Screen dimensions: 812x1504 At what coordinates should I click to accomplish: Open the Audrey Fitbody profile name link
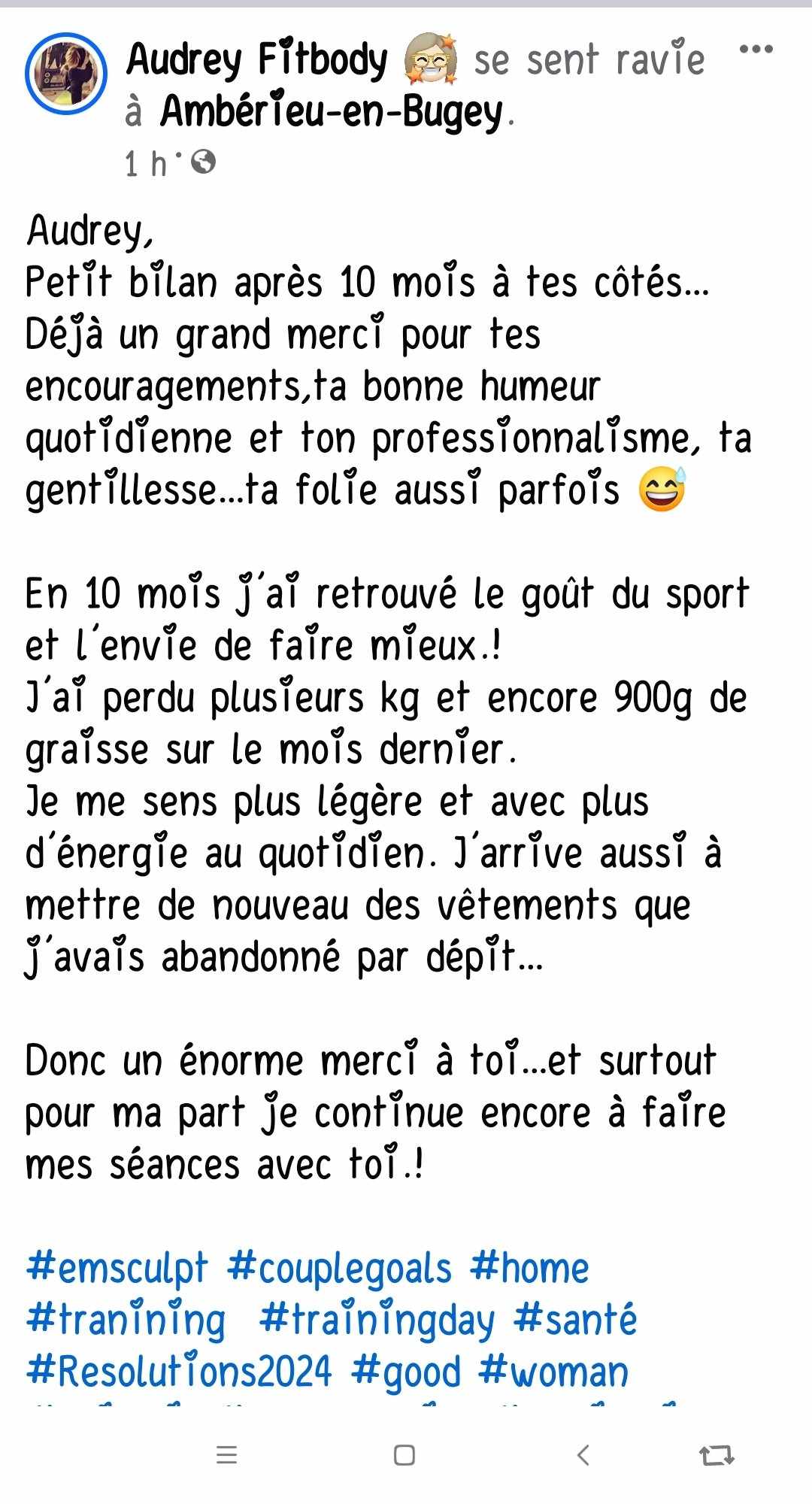coord(257,60)
